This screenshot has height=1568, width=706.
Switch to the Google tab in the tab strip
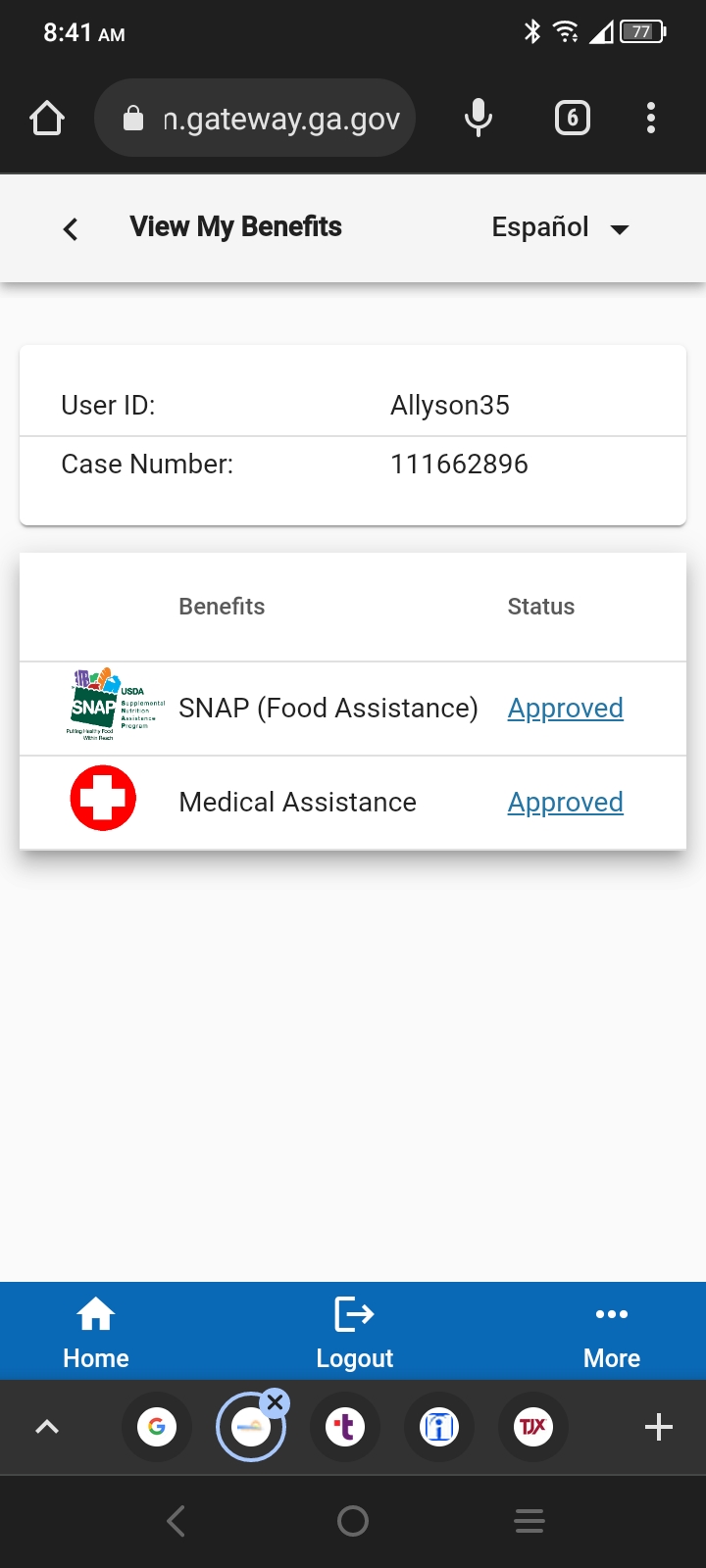tap(157, 1427)
